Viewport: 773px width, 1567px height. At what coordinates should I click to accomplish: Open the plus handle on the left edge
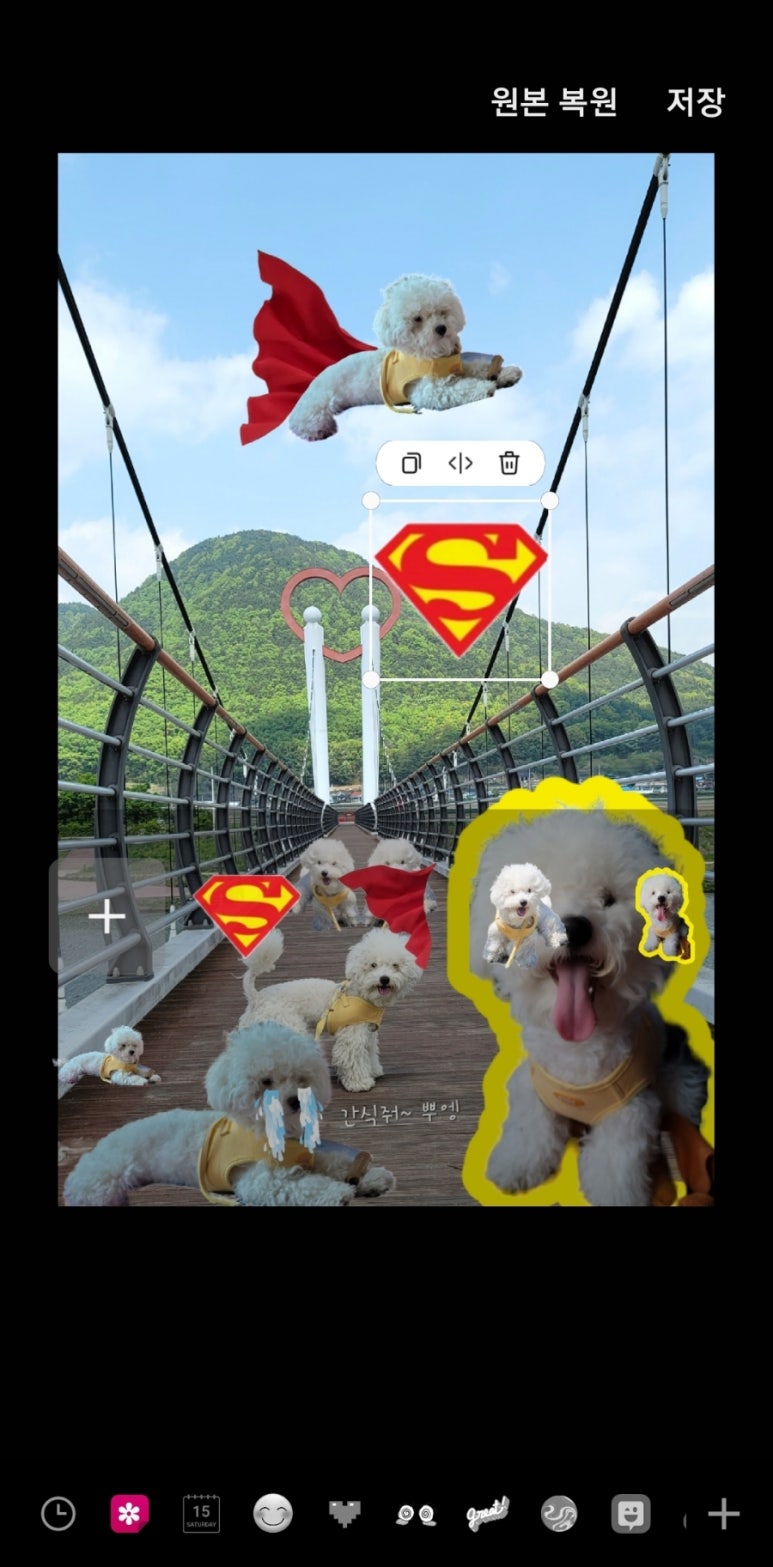pyautogui.click(x=107, y=916)
